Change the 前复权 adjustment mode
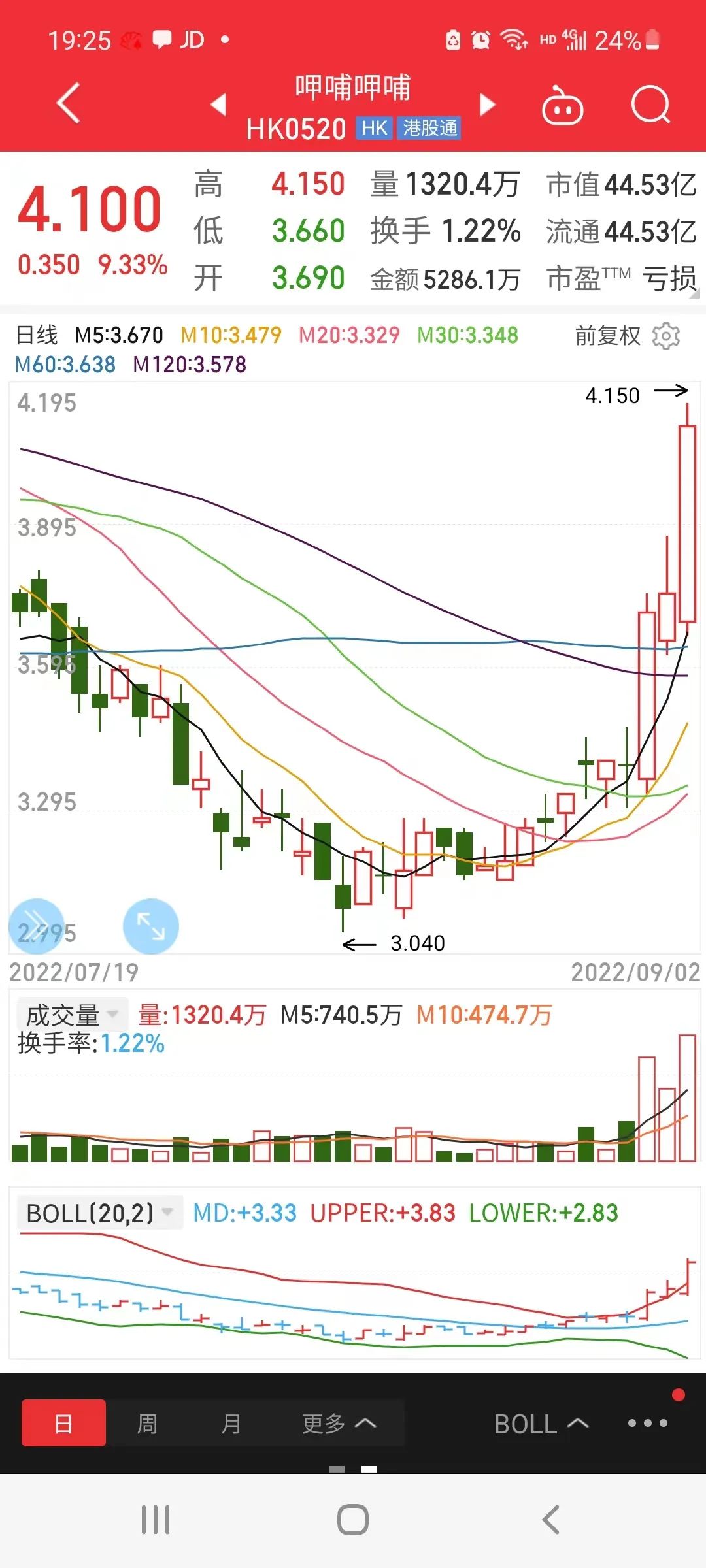 pos(607,336)
